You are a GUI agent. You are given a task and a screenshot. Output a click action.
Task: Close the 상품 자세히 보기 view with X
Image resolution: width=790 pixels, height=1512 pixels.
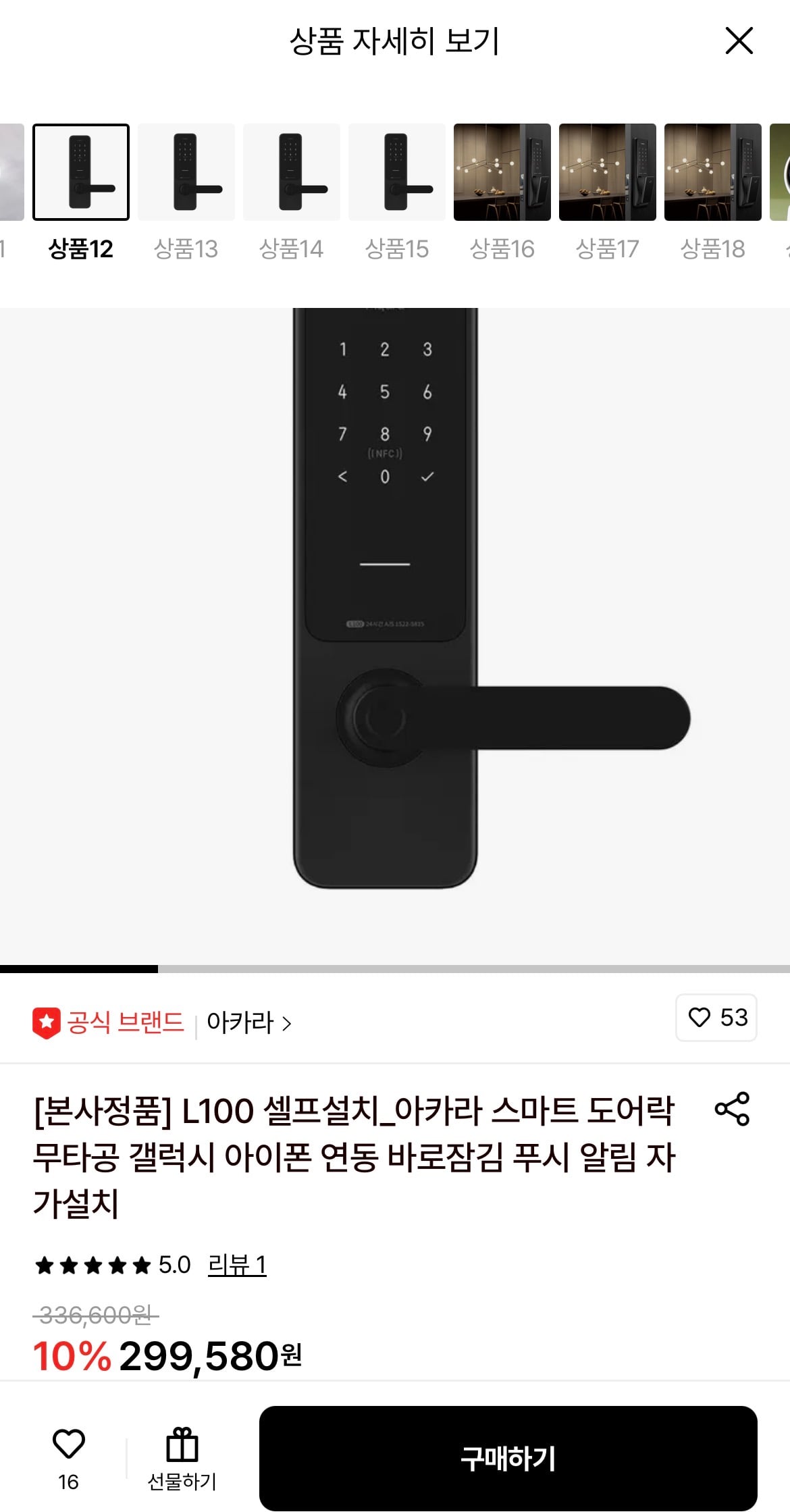[739, 41]
